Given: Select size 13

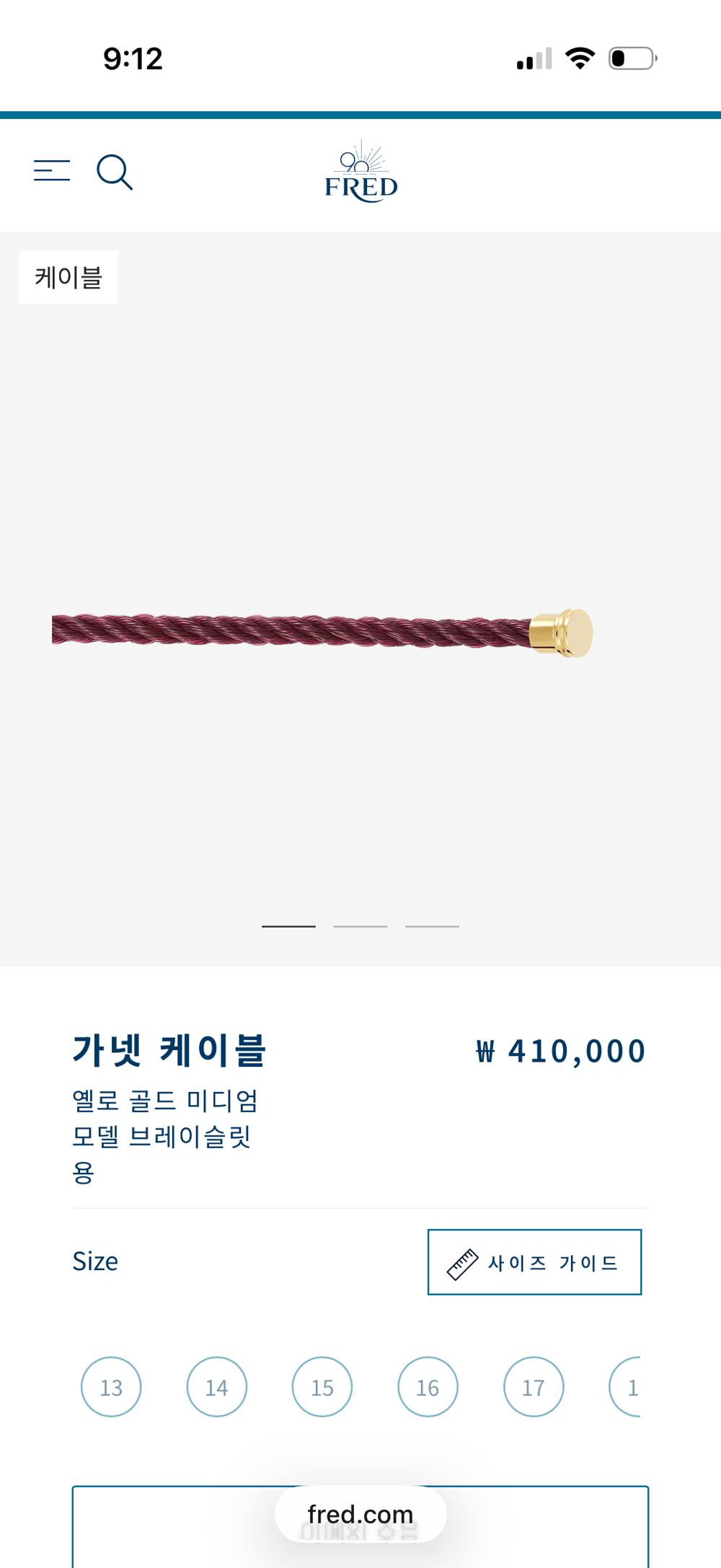Looking at the screenshot, I should 111,1387.
